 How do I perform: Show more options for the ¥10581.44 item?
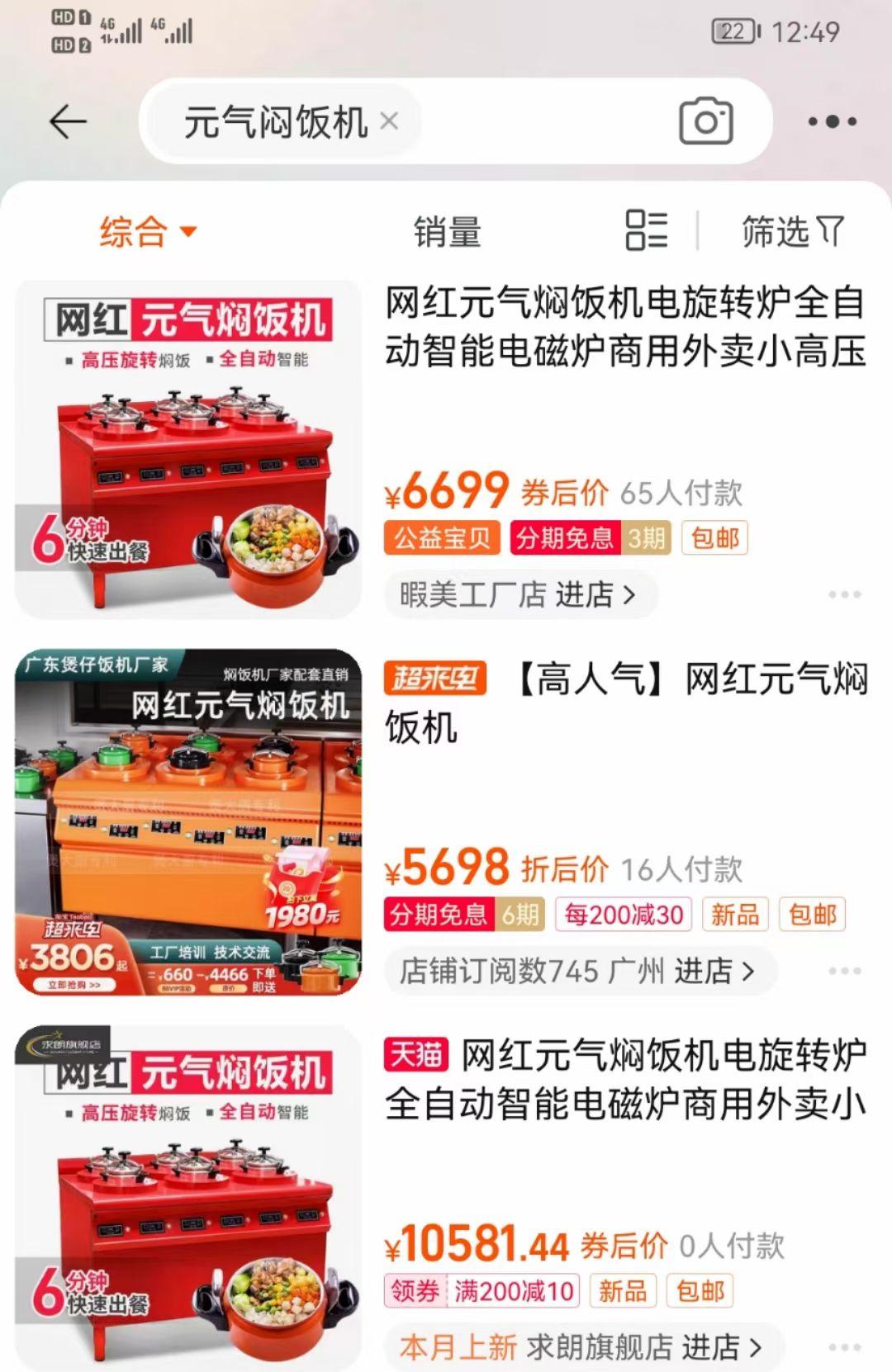point(844,1347)
